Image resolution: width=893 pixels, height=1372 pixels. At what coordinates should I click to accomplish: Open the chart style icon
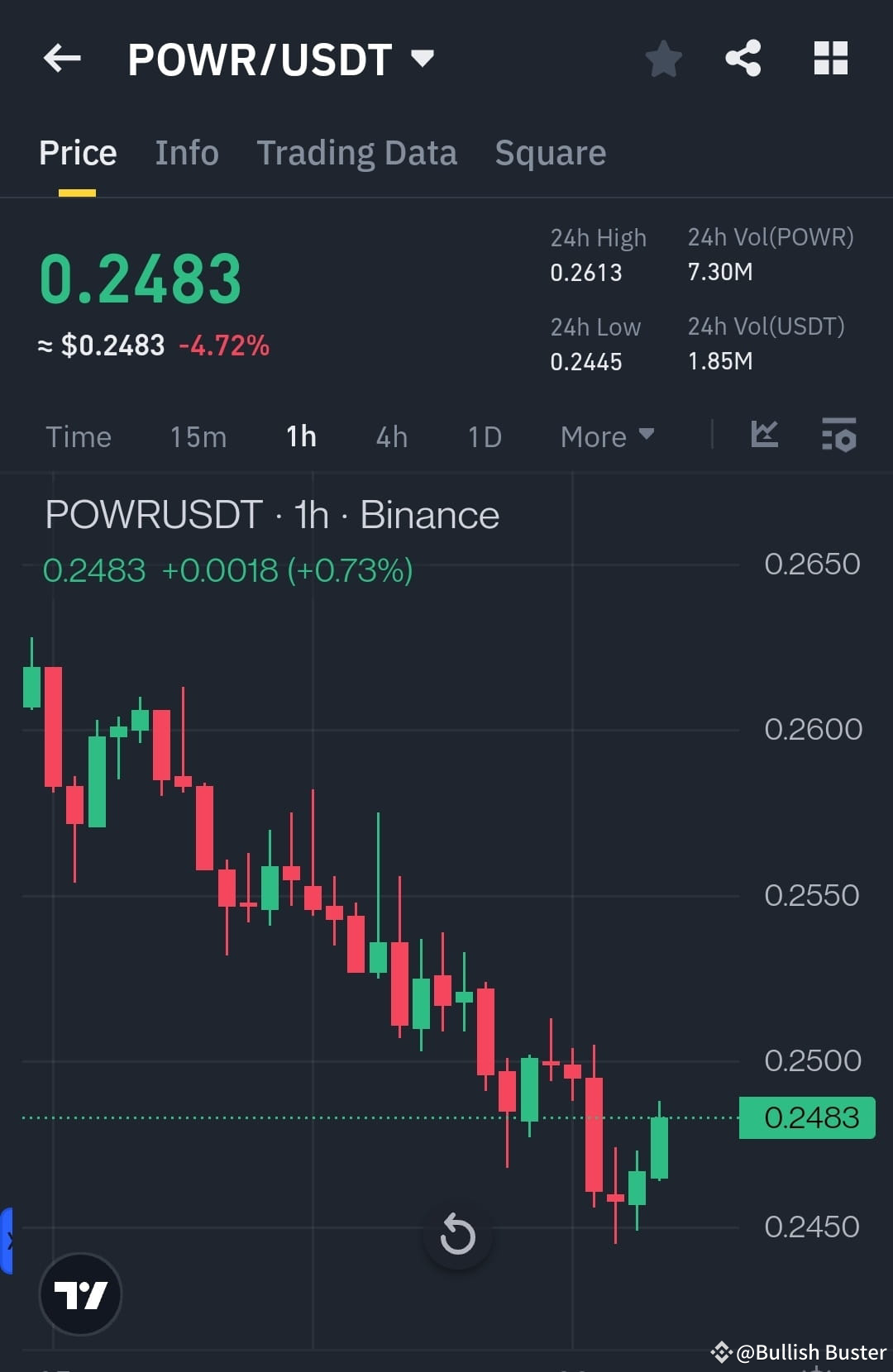click(764, 436)
